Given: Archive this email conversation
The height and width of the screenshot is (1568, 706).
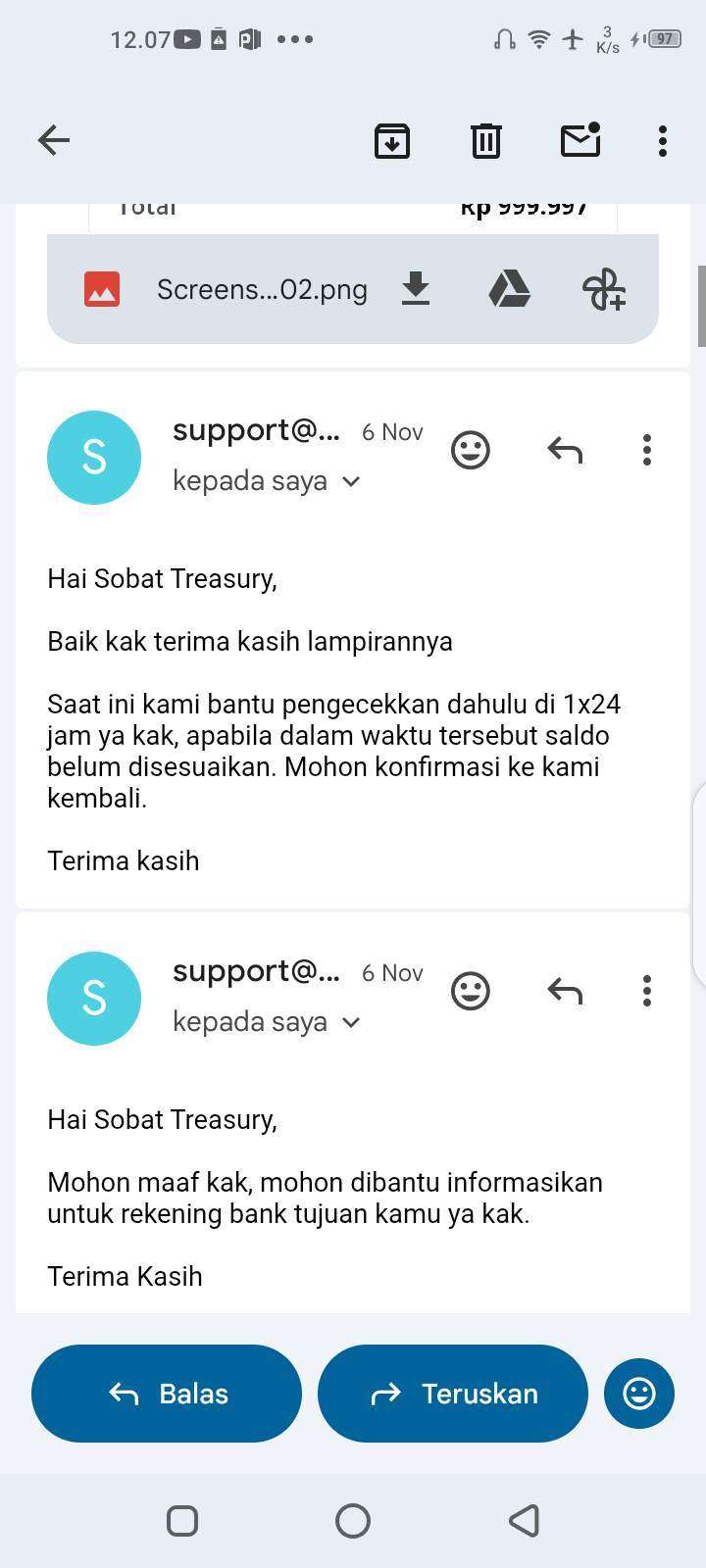Looking at the screenshot, I should tap(391, 140).
